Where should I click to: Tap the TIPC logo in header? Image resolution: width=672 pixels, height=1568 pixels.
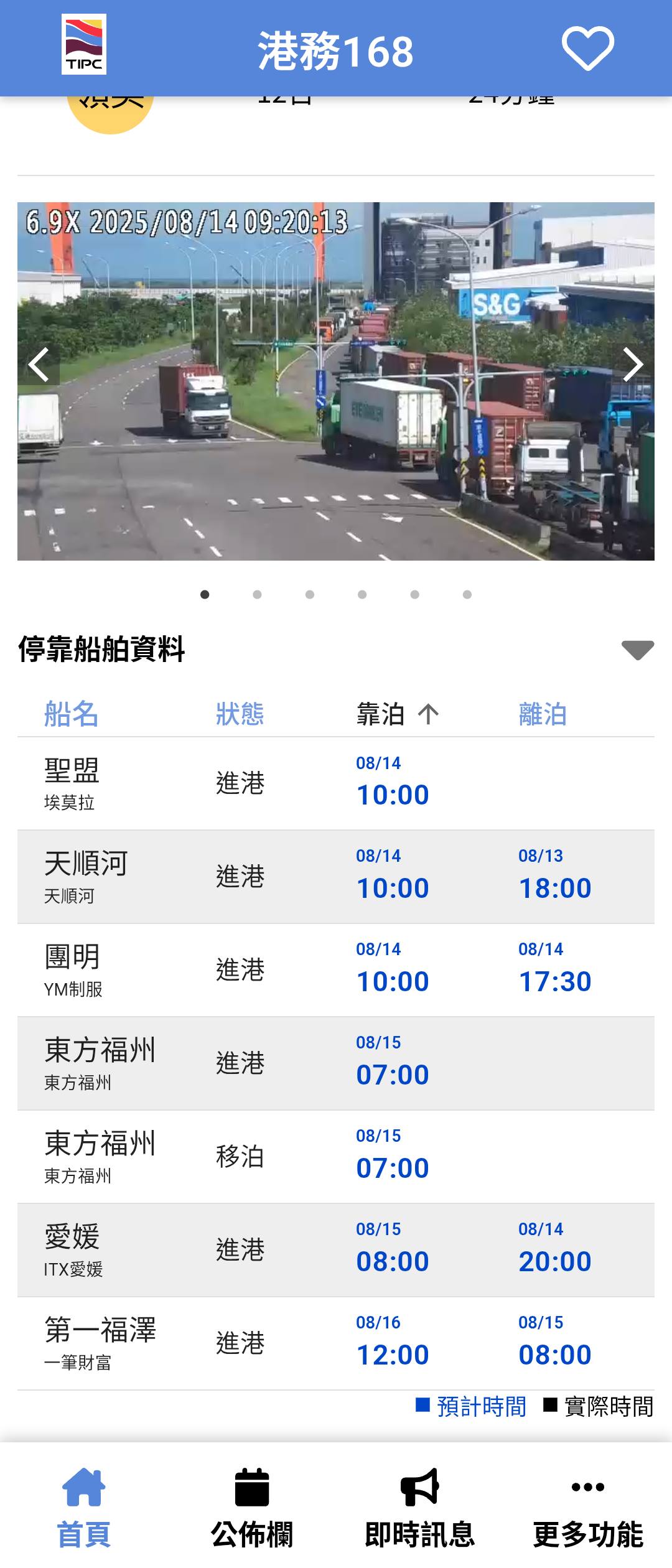pyautogui.click(x=84, y=44)
